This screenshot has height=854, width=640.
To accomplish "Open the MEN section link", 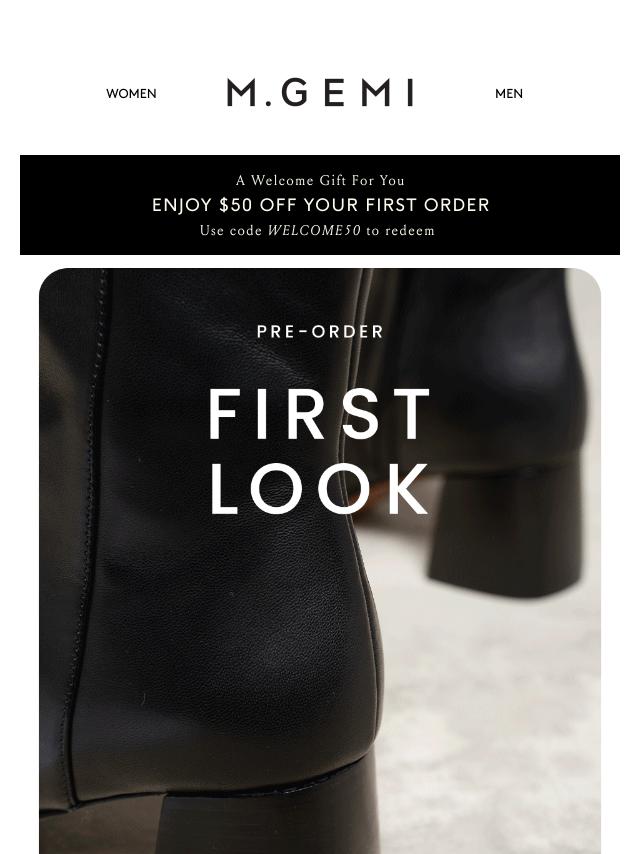I will (x=508, y=94).
